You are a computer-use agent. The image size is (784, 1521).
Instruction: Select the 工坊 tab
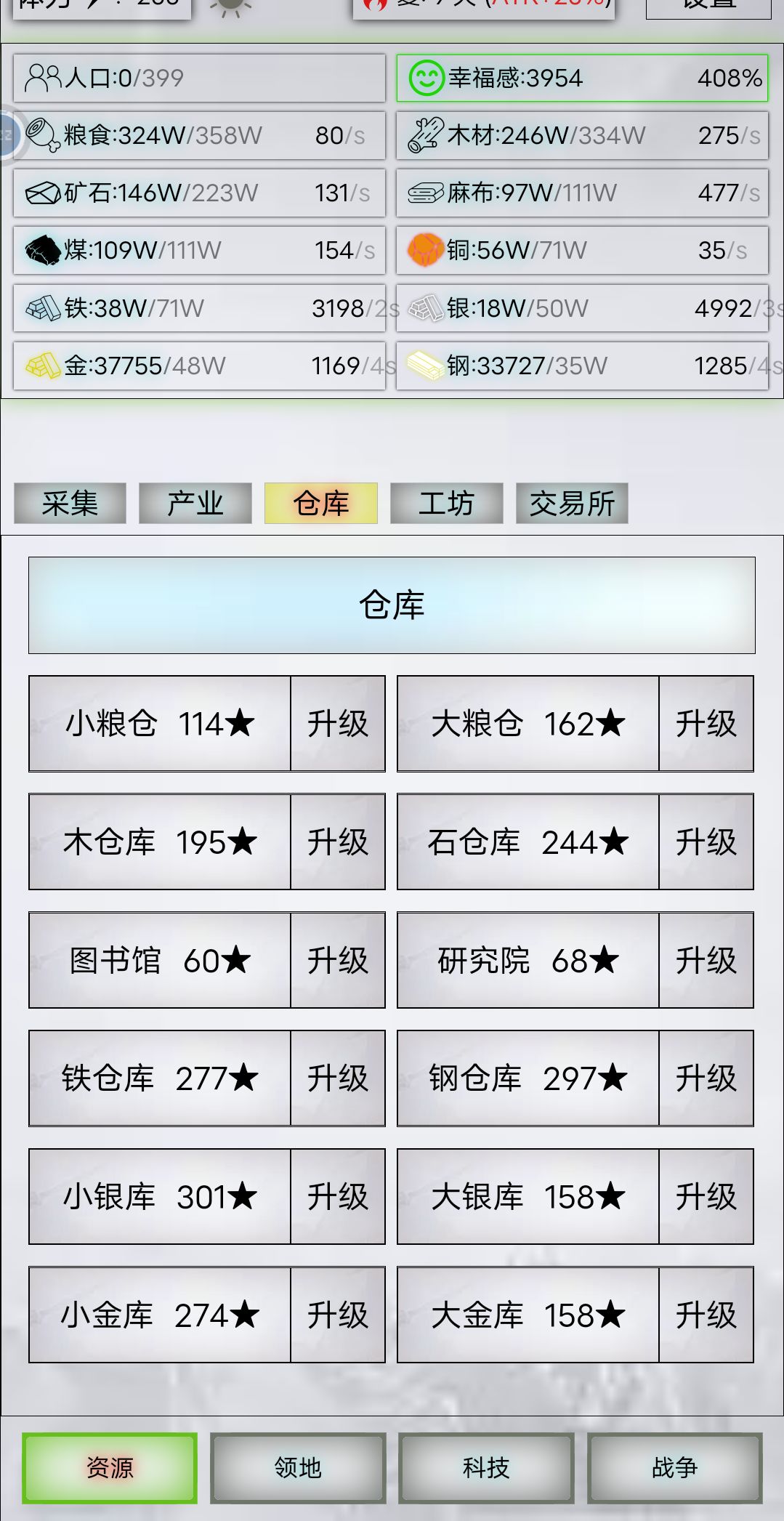point(446,503)
